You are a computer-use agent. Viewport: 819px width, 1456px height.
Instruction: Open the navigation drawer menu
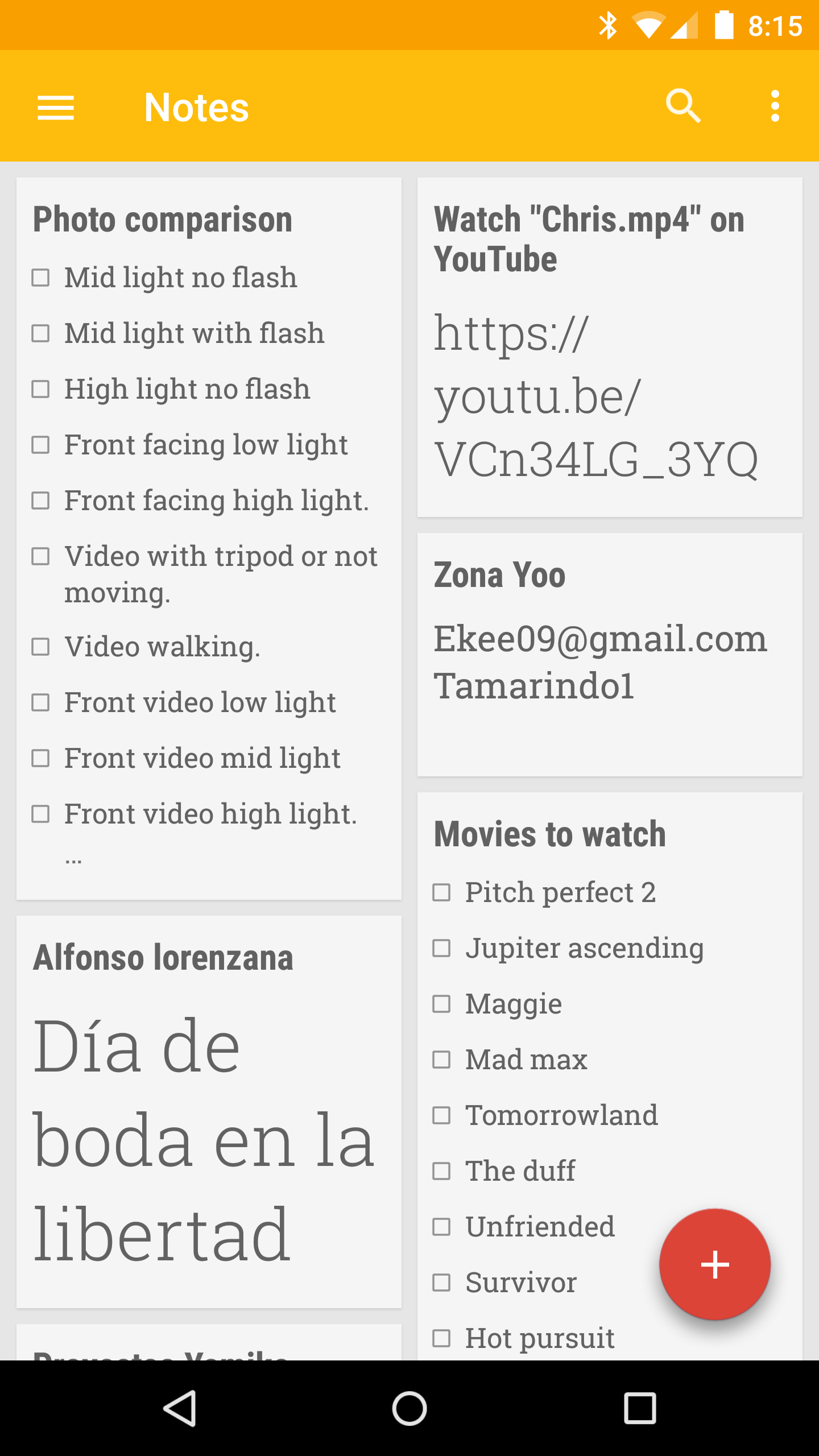pos(56,107)
